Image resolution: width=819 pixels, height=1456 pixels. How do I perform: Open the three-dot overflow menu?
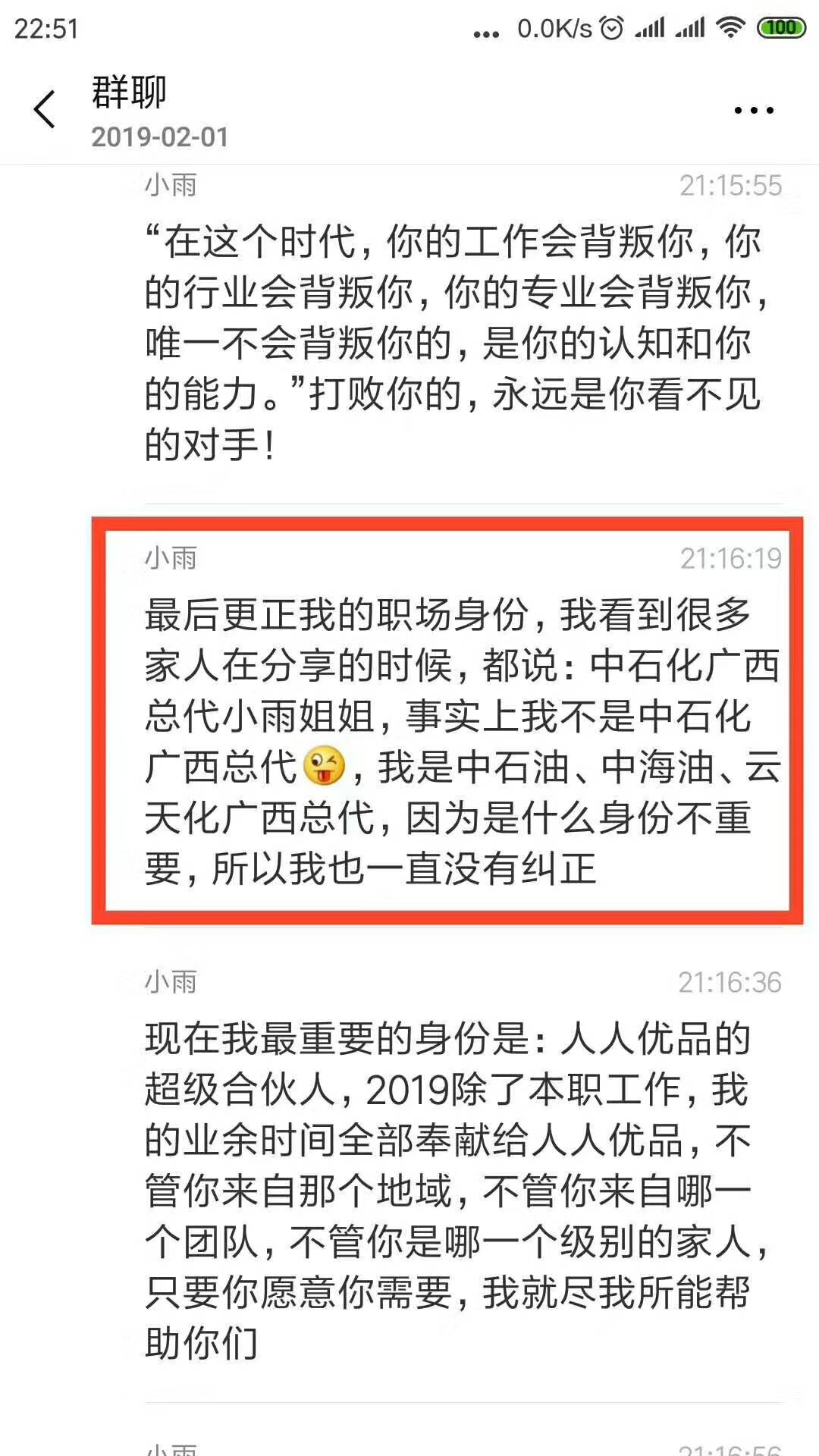click(x=753, y=111)
